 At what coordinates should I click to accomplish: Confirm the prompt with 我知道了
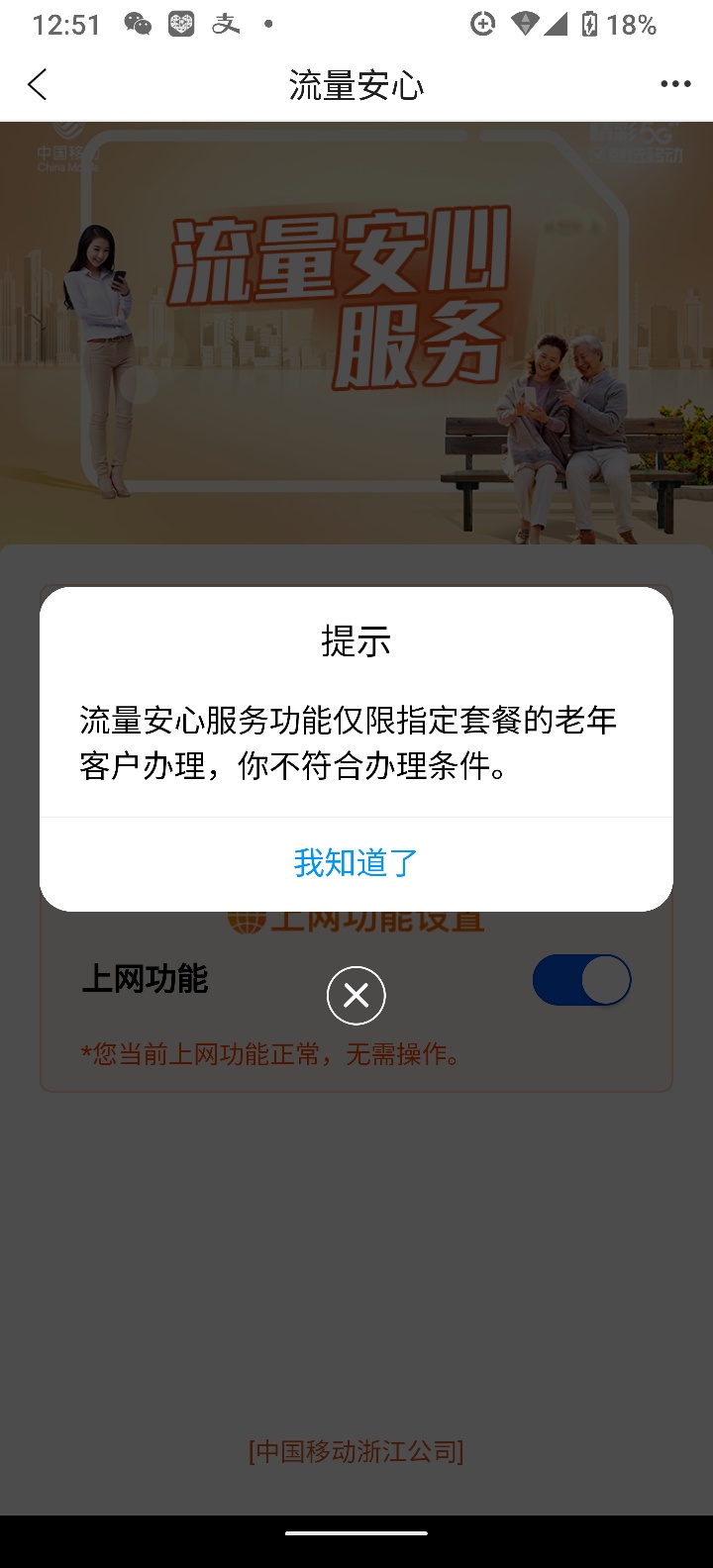(356, 863)
